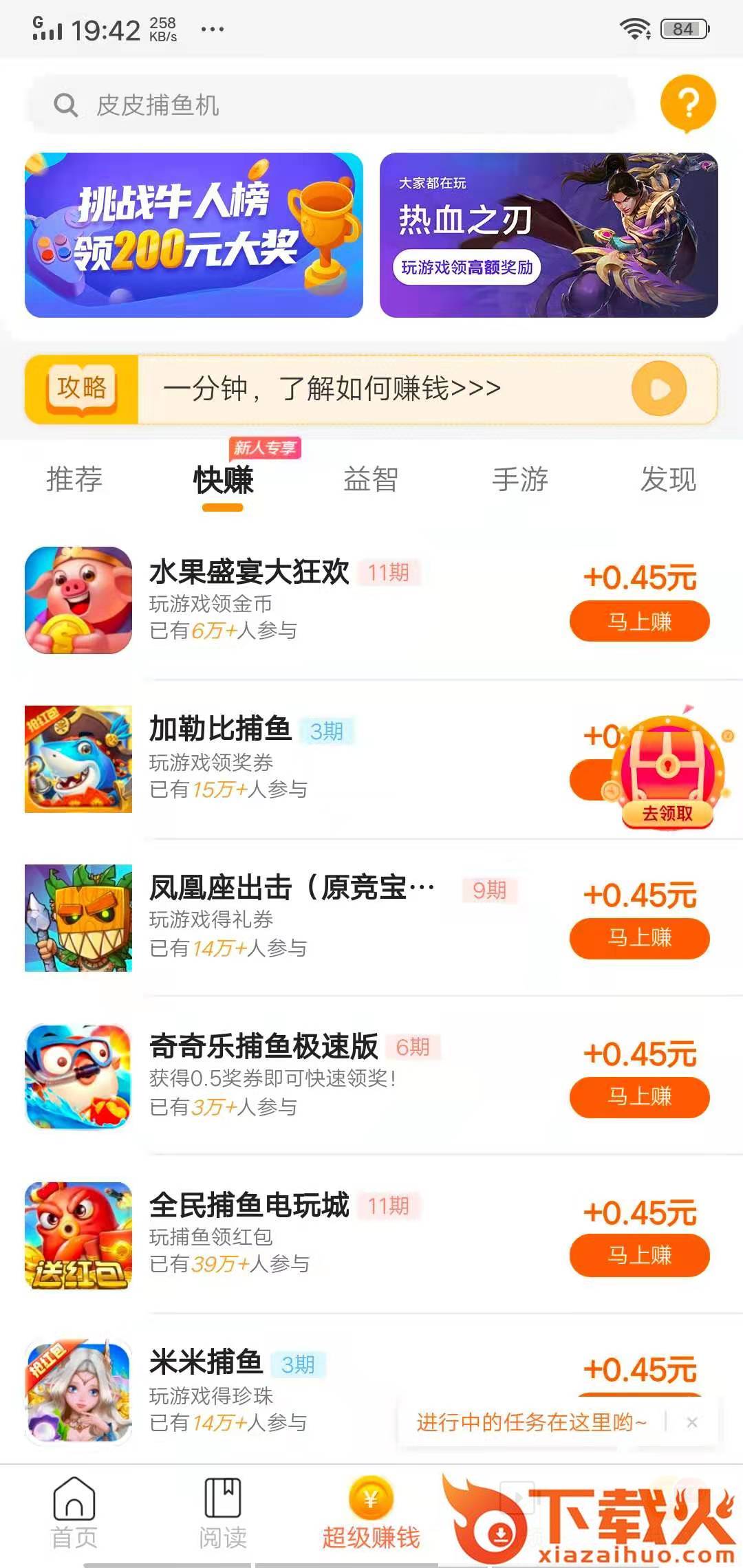
Task: Select the 凤凰座出击 tribal mask icon
Action: pyautogui.click(x=78, y=918)
